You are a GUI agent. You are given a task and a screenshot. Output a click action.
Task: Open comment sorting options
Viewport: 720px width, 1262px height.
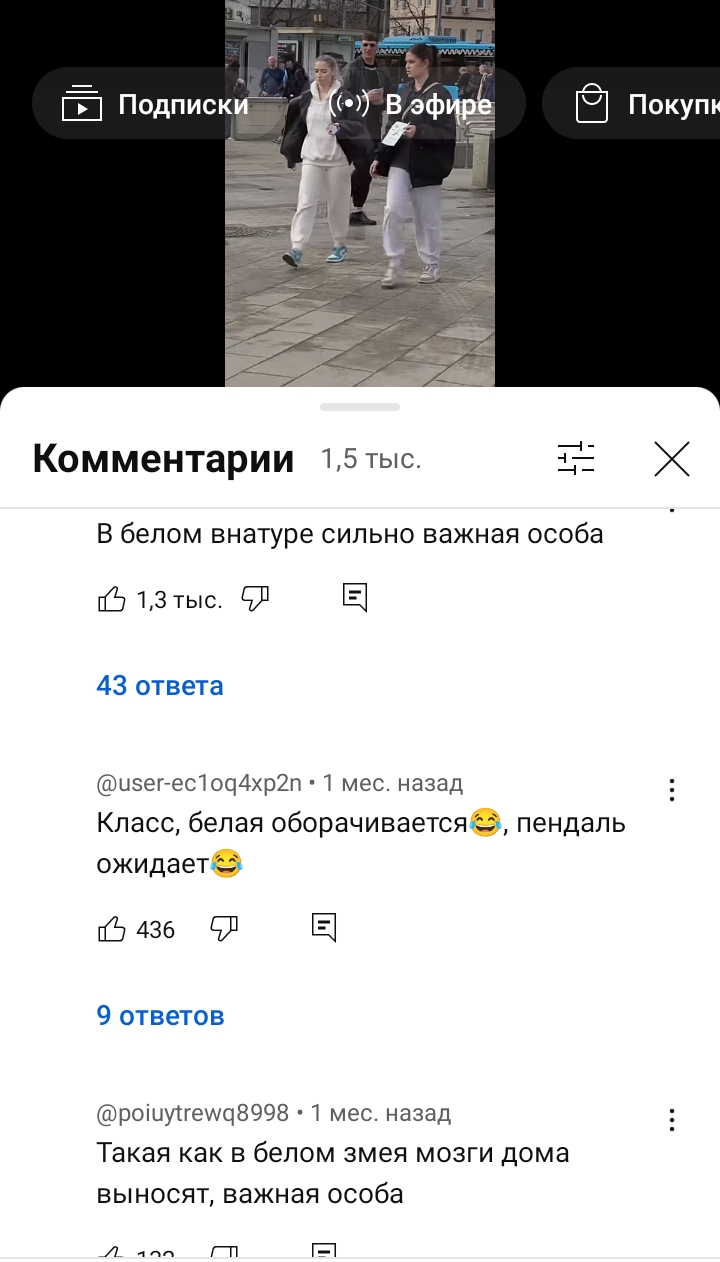point(575,459)
